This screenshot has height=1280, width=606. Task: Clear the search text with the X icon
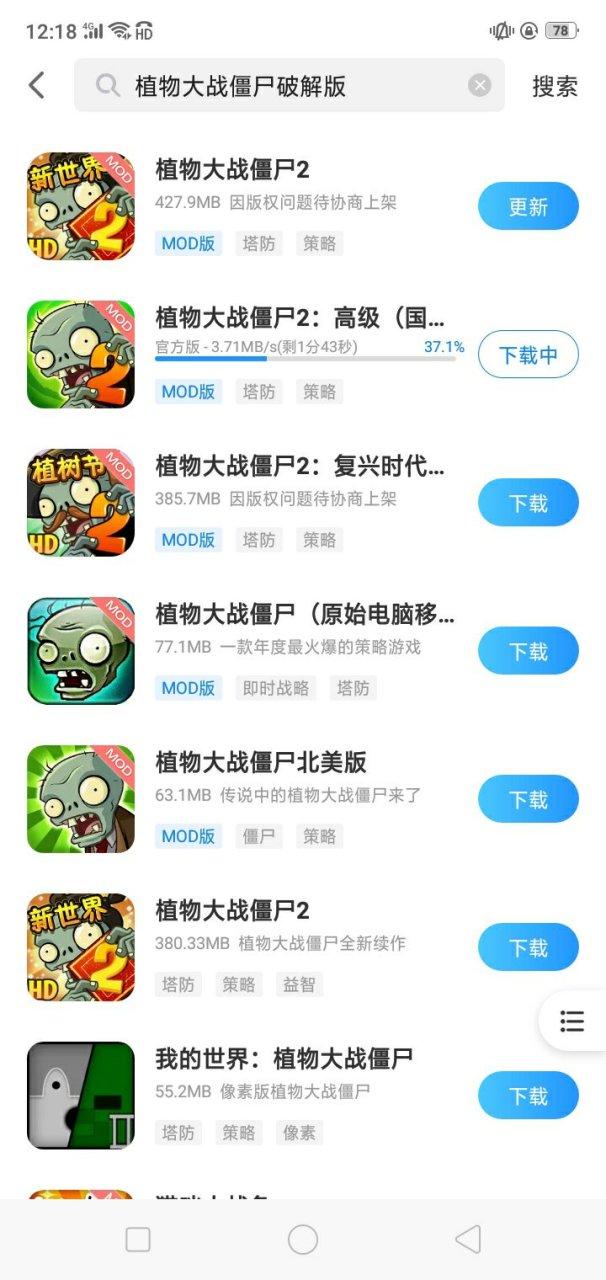point(480,86)
